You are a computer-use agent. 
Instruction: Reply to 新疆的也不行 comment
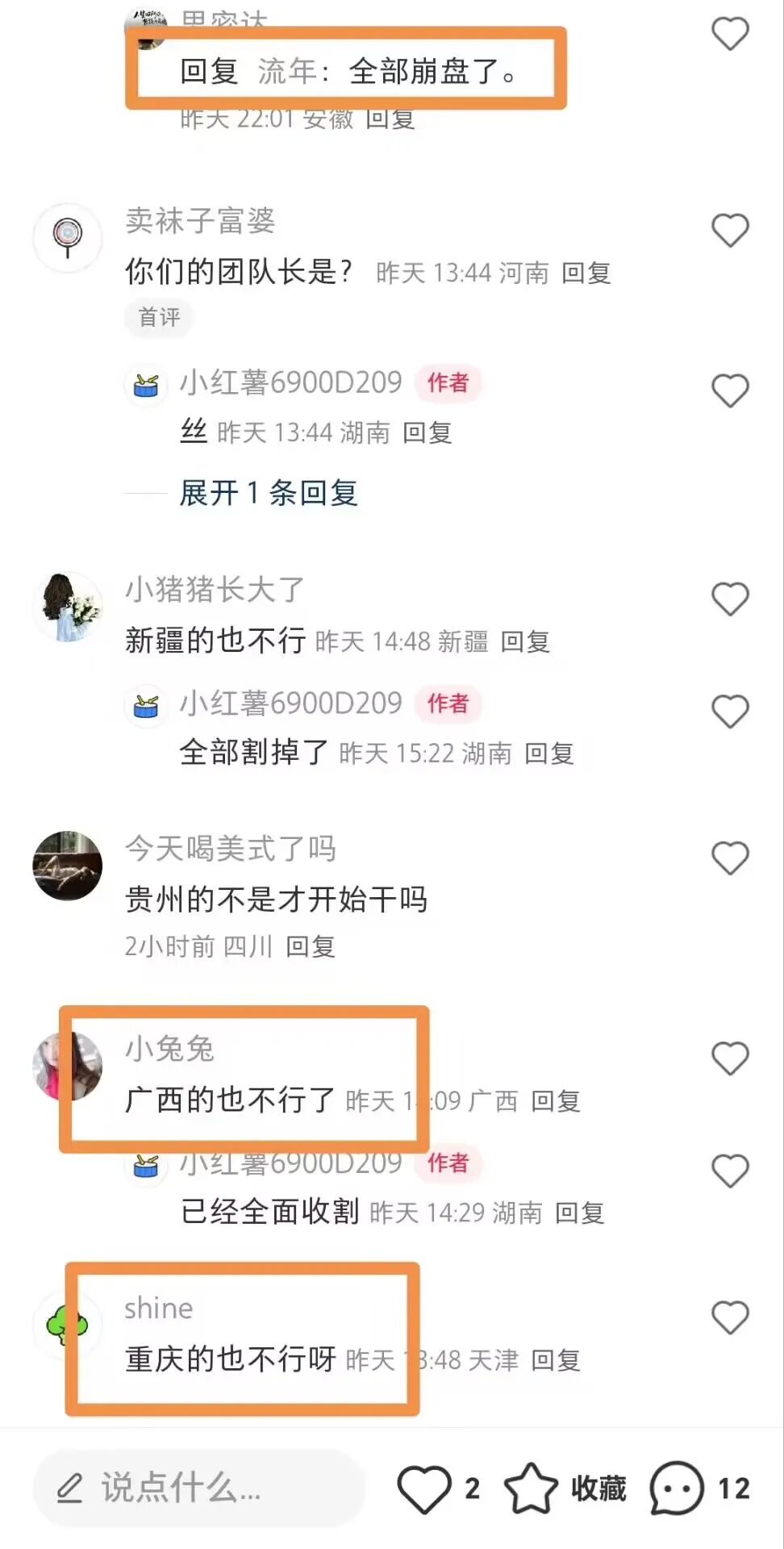pyautogui.click(x=525, y=642)
